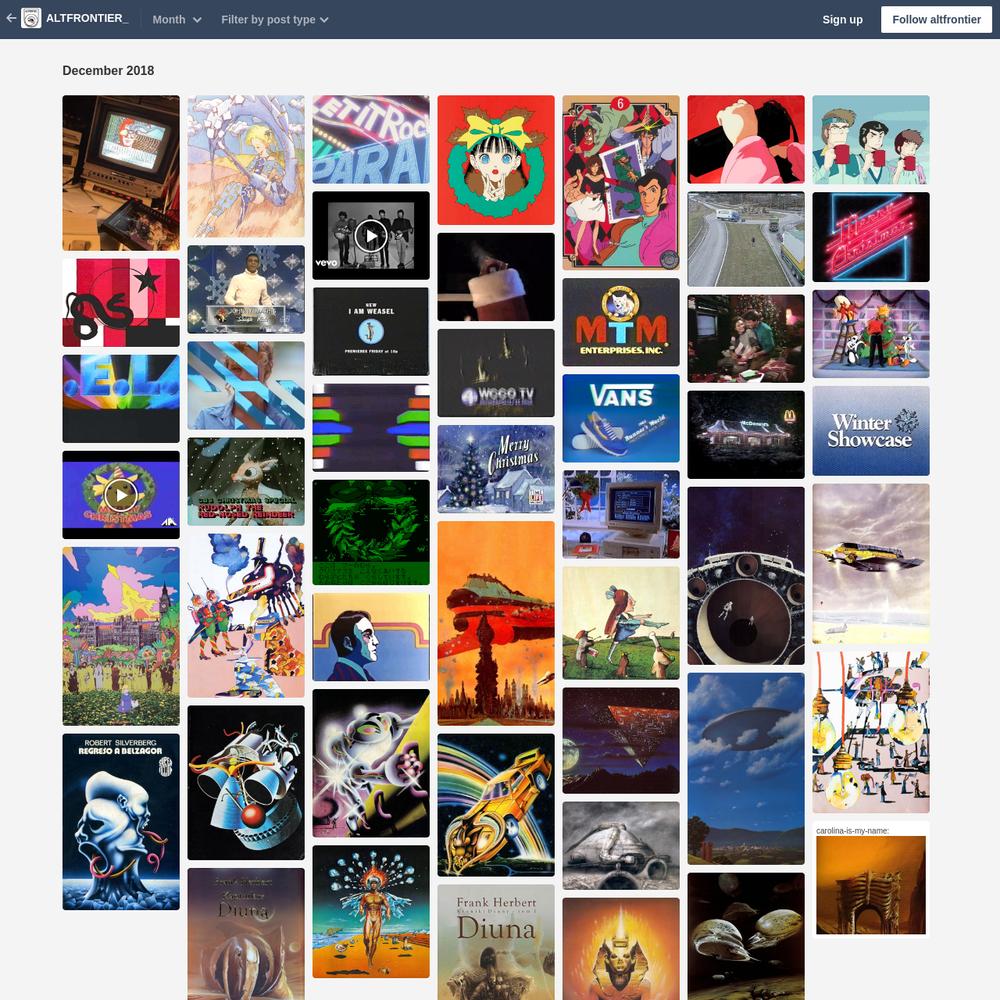Screen dimensions: 1000x1000
Task: Play the vevo band video post
Action: pyautogui.click(x=370, y=236)
